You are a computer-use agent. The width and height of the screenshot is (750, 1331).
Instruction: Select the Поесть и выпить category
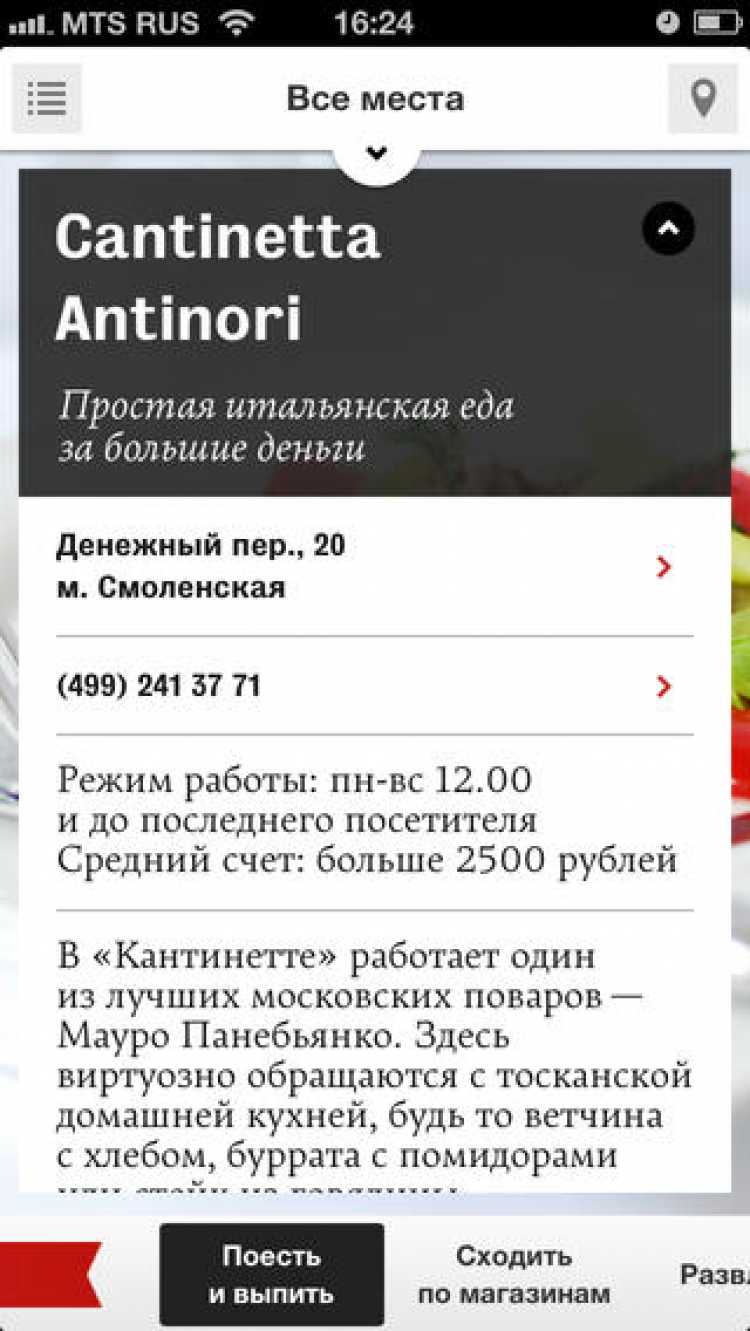271,1274
